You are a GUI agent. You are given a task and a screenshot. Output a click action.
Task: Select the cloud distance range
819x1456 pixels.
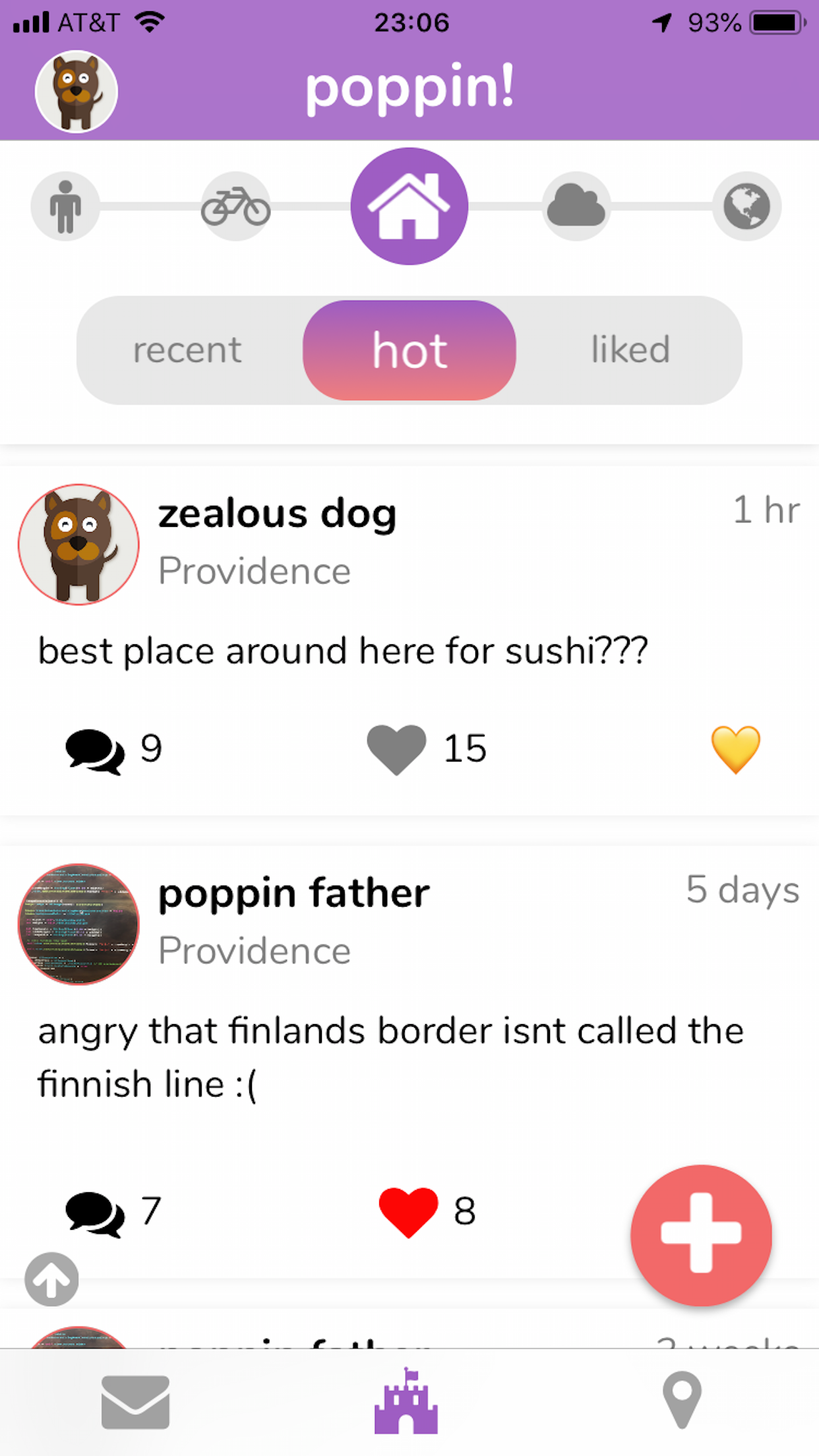click(576, 206)
